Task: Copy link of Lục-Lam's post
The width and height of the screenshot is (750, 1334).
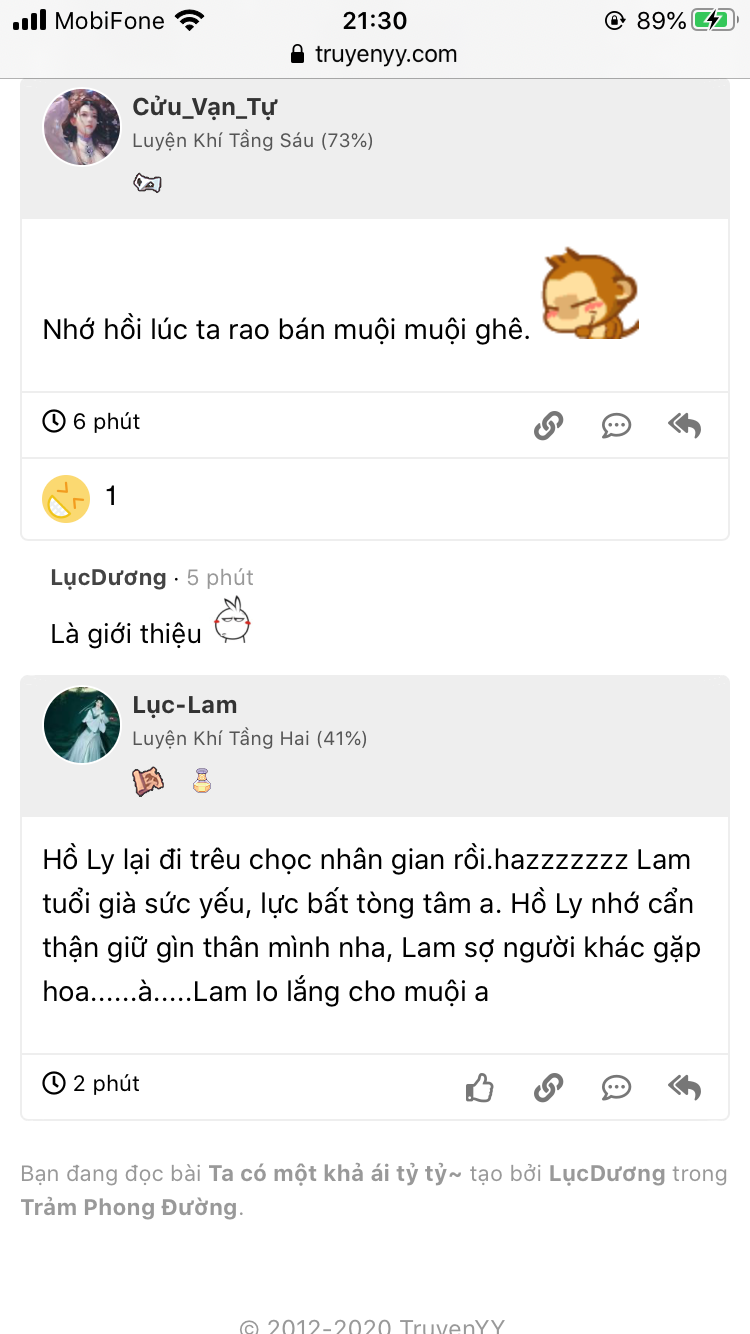Action: coord(548,1087)
